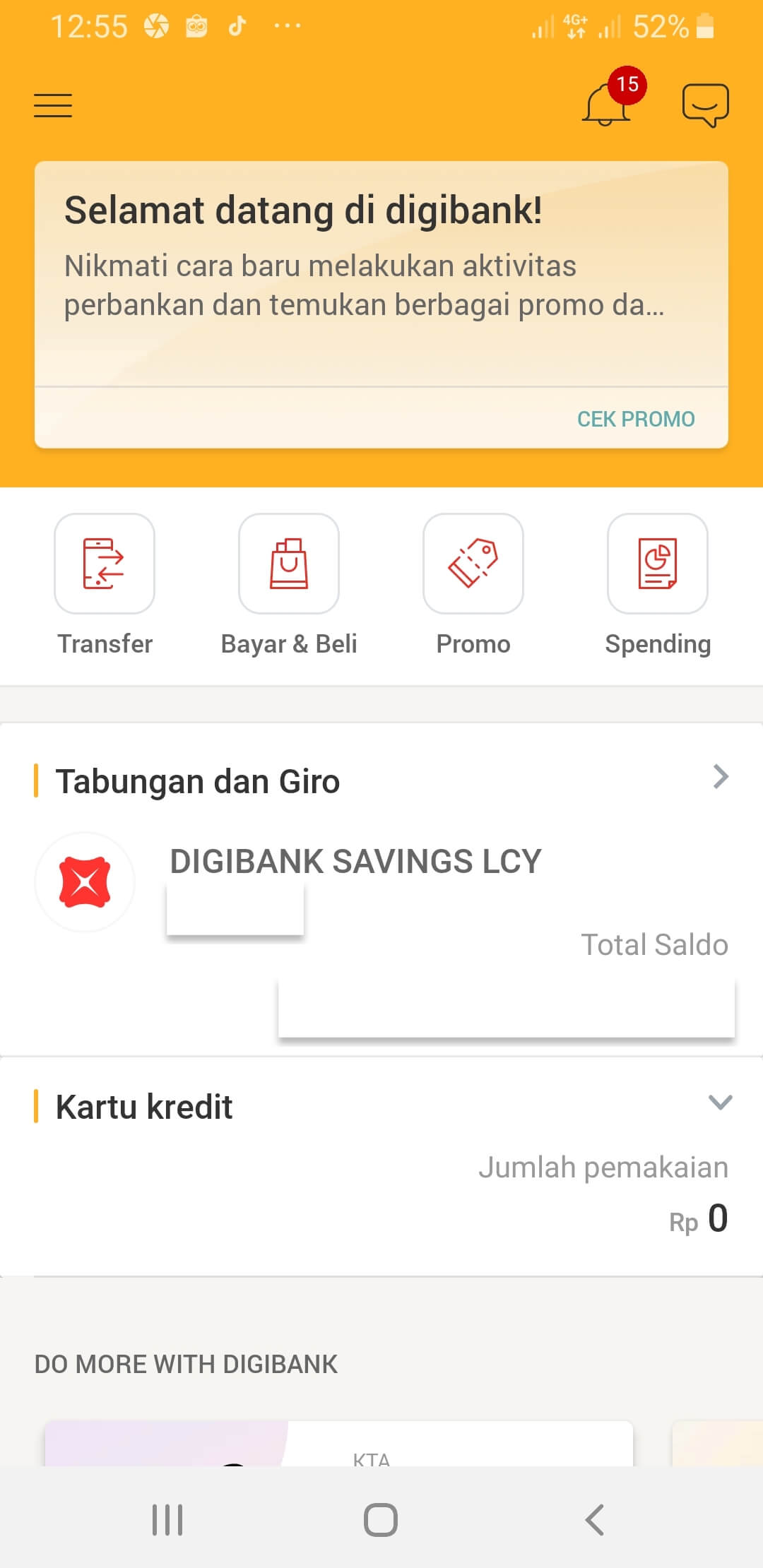Viewport: 763px width, 1568px height.
Task: Go back with the system back button
Action: tap(595, 1519)
